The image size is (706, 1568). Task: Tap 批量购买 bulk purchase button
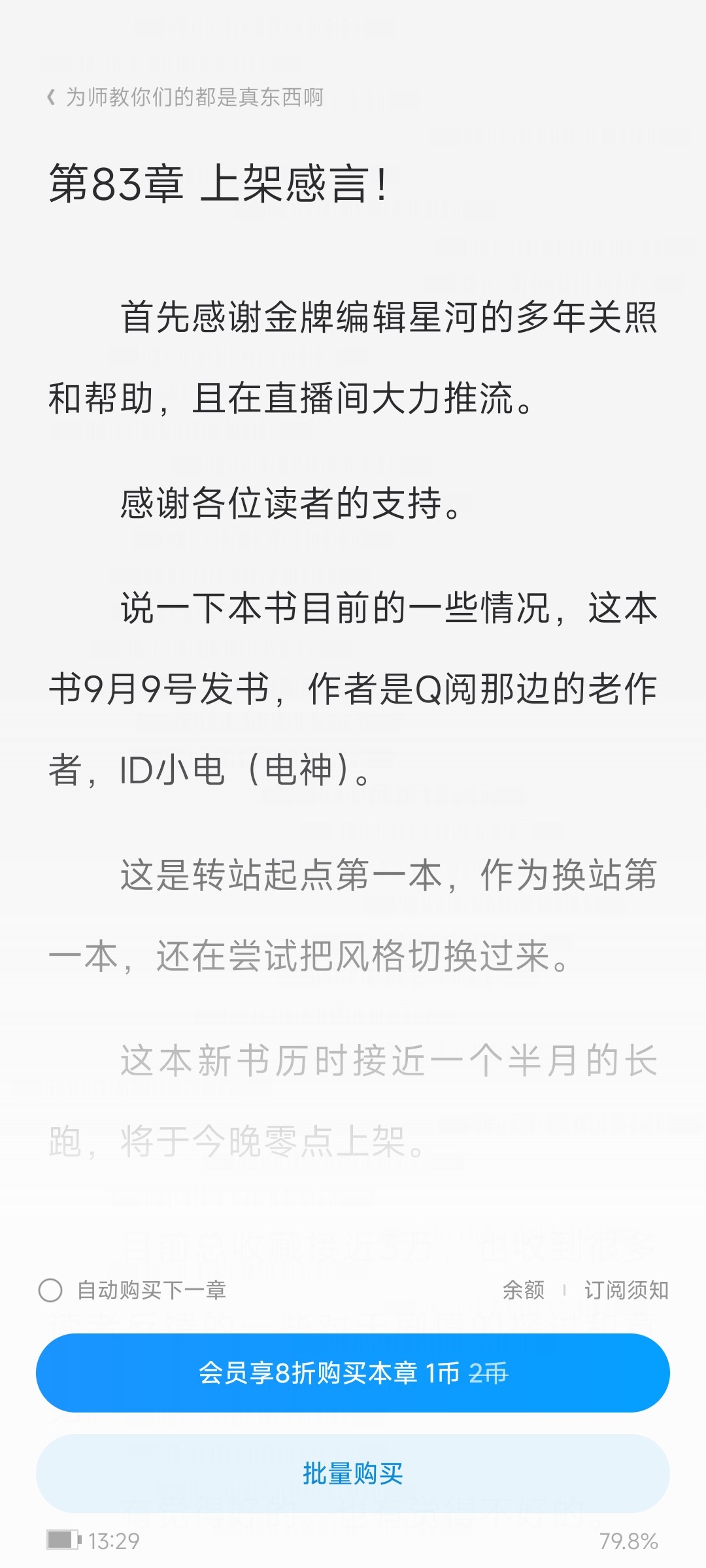click(x=353, y=1473)
